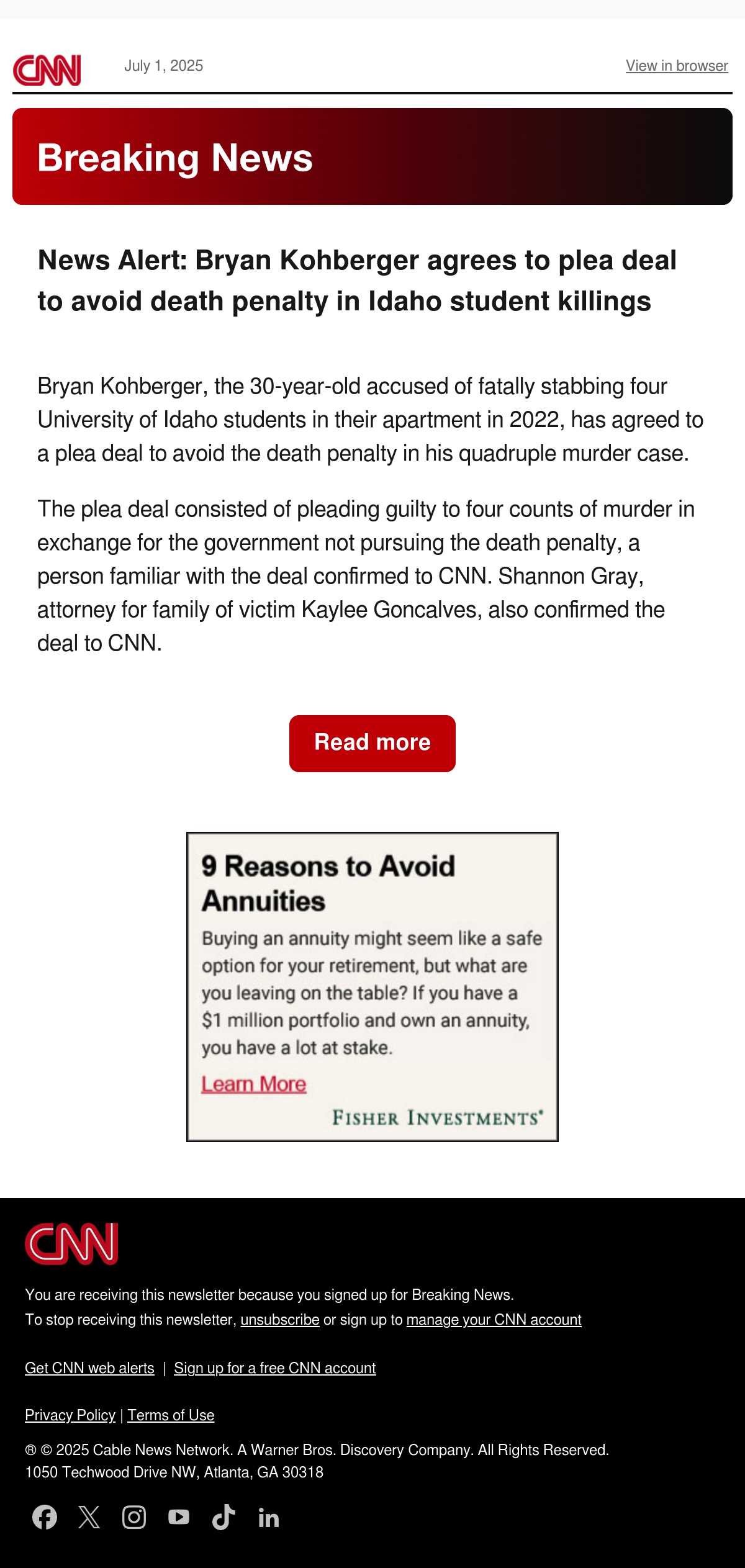
Task: Visit CNN on TikTok
Action: tap(223, 1517)
